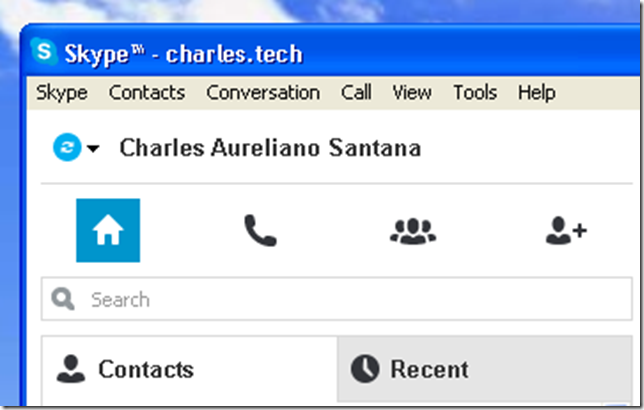The height and width of the screenshot is (410, 644).
Task: Focus the Search field
Action: (x=336, y=299)
